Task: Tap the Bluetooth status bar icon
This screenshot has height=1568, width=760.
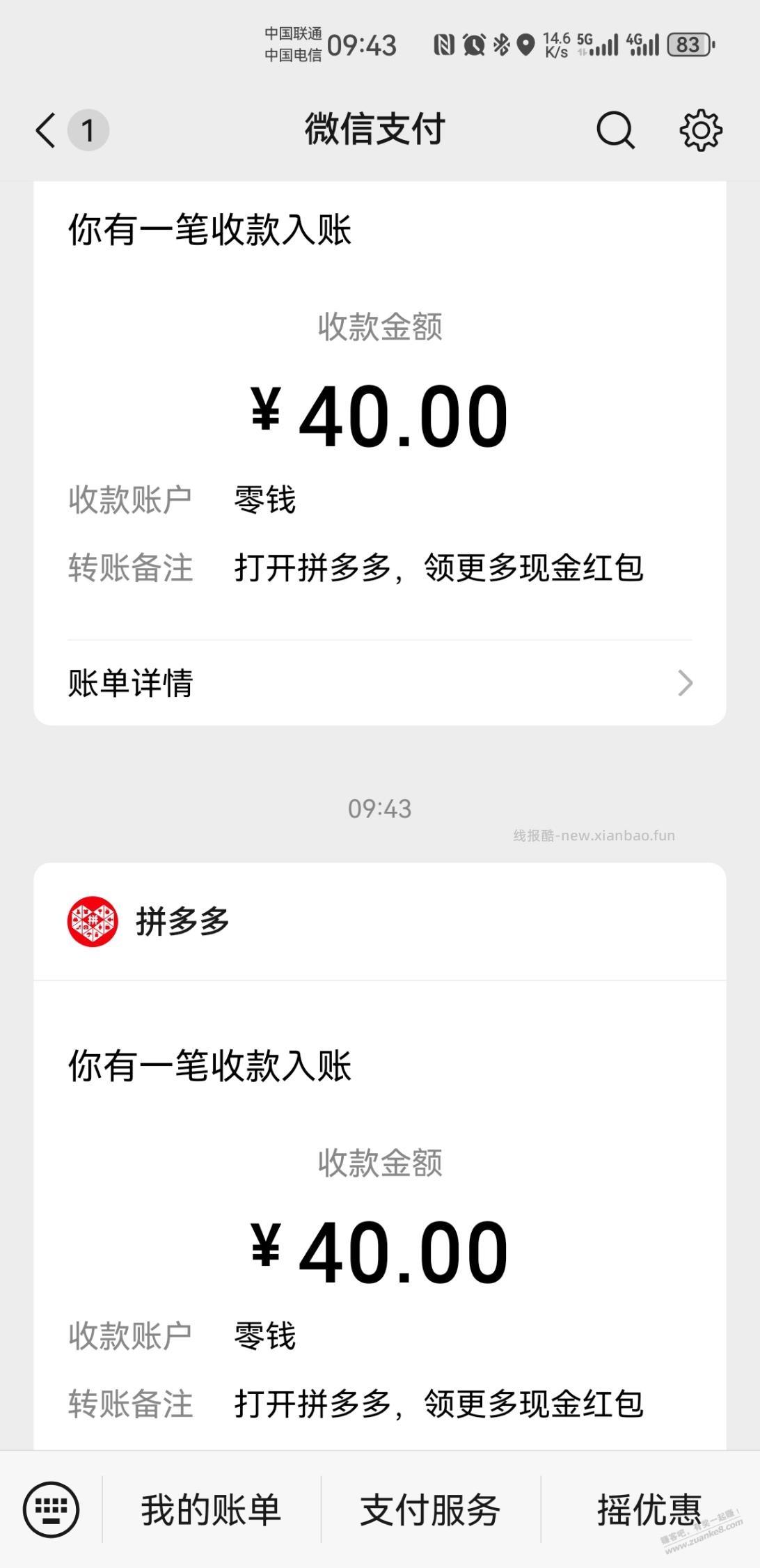Action: tap(500, 44)
